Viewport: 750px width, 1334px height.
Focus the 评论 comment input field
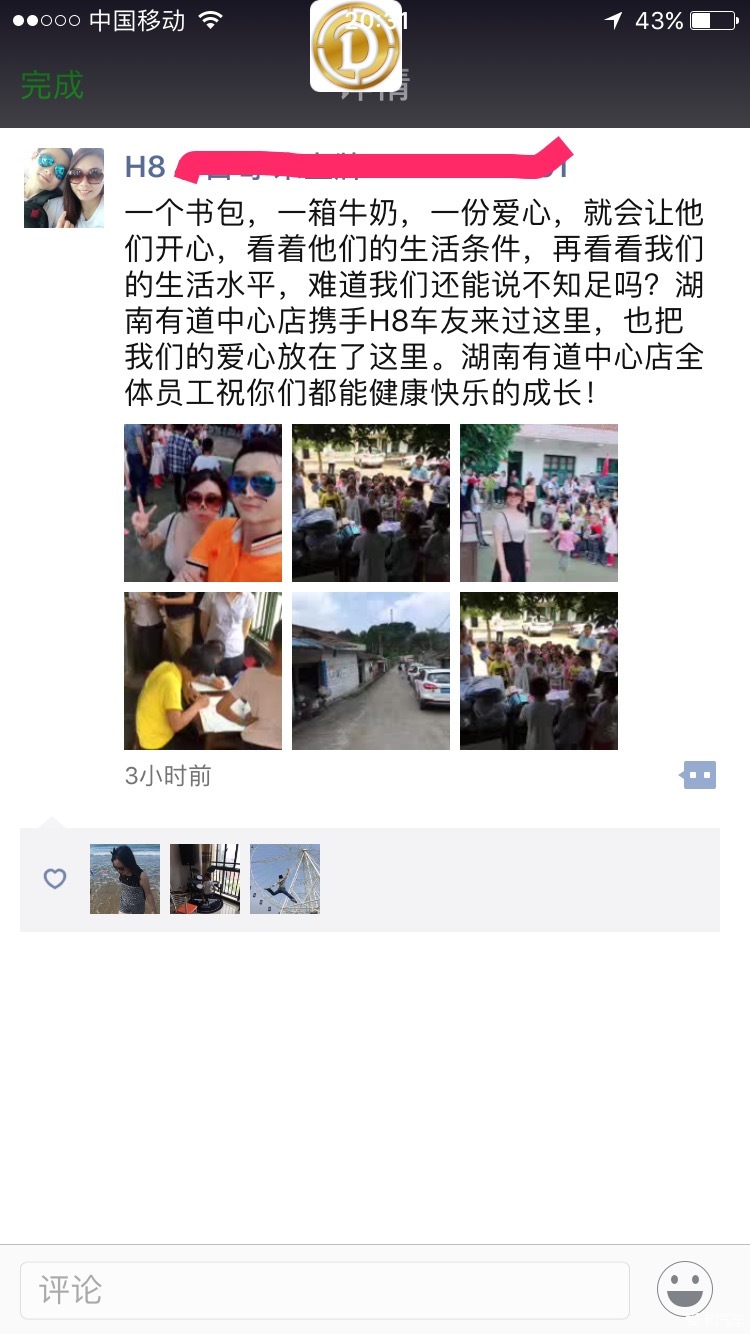tap(325, 1290)
